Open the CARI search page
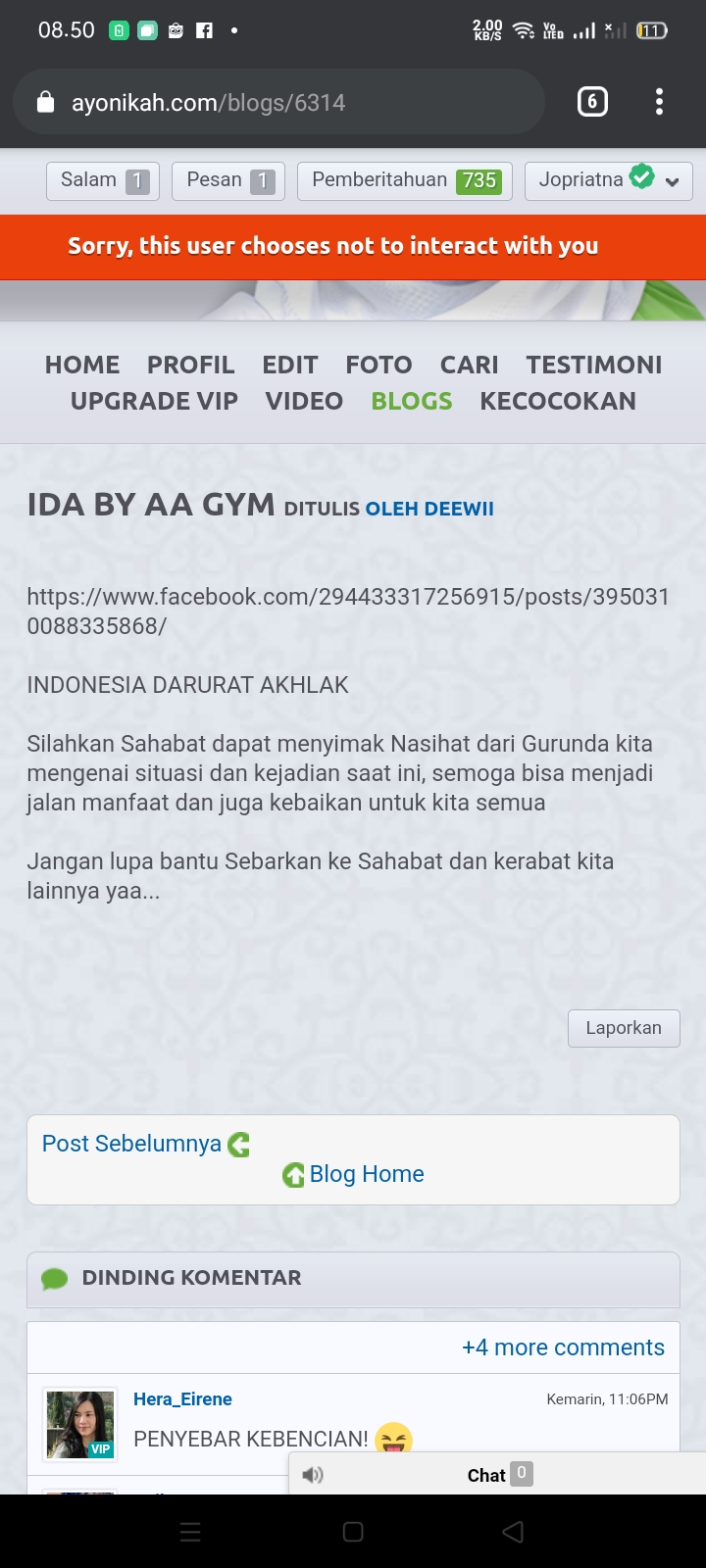Viewport: 706px width, 1568px height. point(469,365)
